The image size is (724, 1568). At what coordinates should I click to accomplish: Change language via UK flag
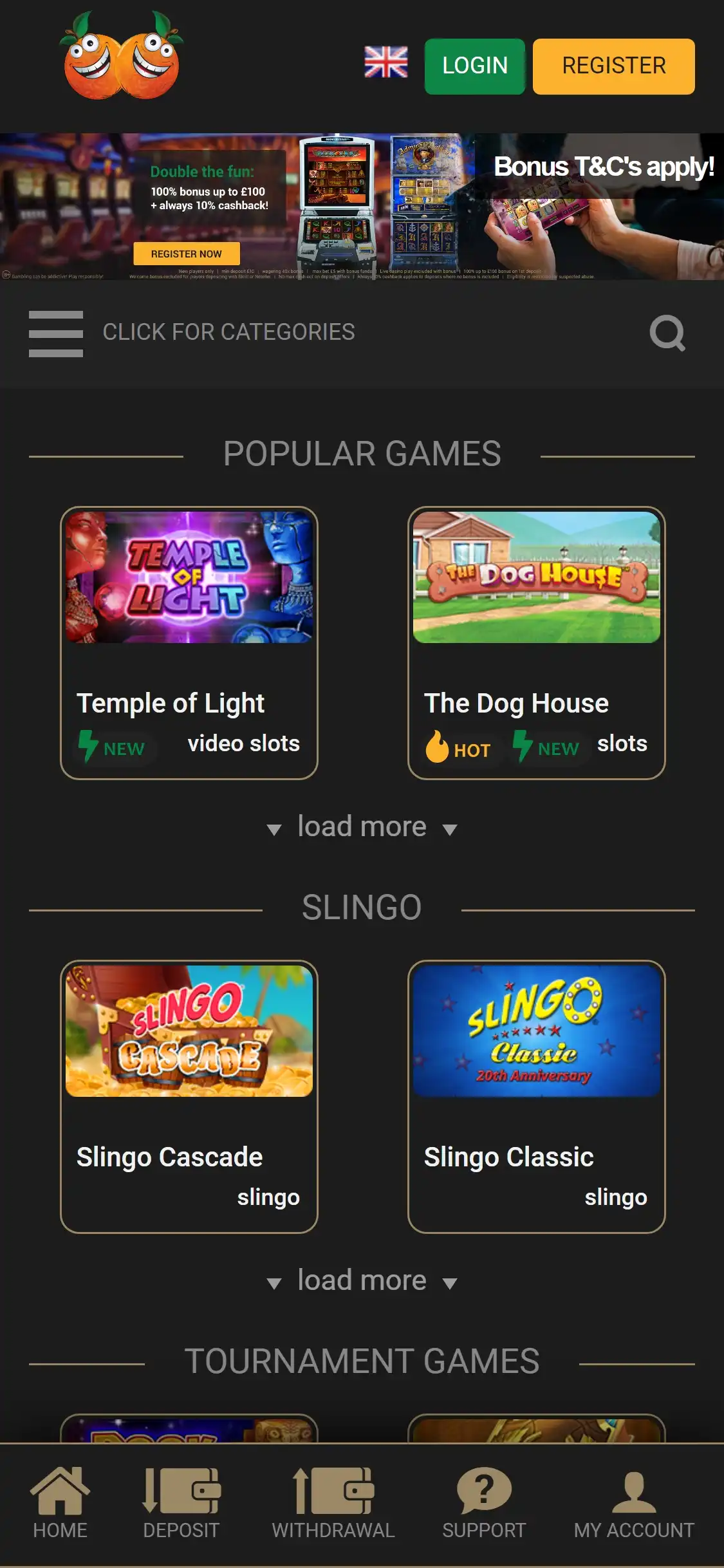coord(385,63)
